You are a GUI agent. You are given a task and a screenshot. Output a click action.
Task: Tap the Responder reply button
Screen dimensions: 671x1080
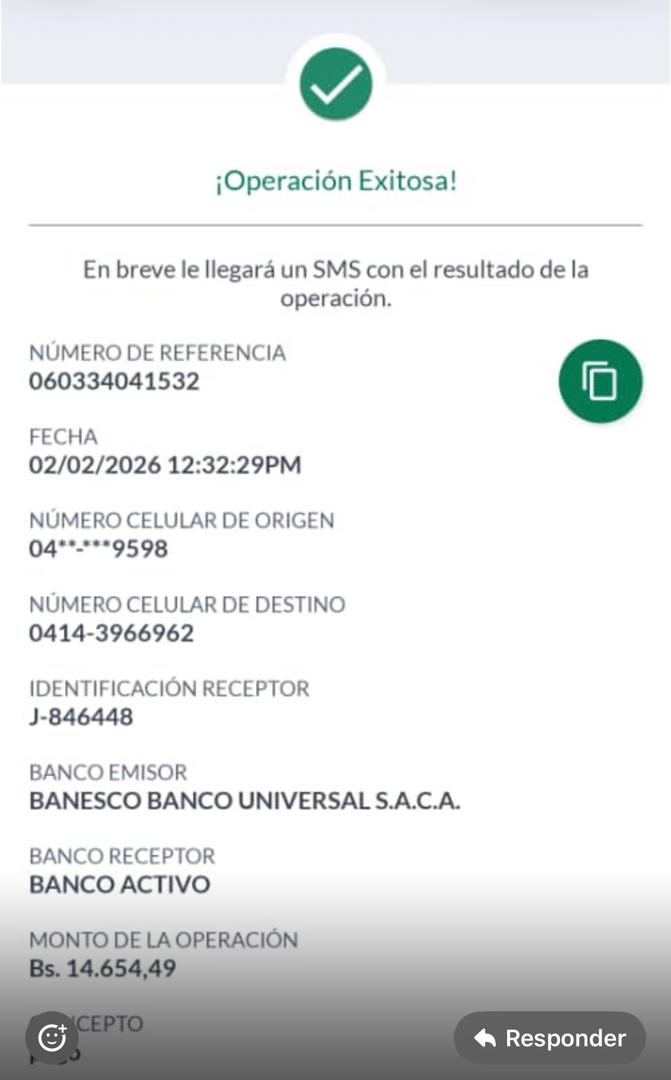point(549,1038)
